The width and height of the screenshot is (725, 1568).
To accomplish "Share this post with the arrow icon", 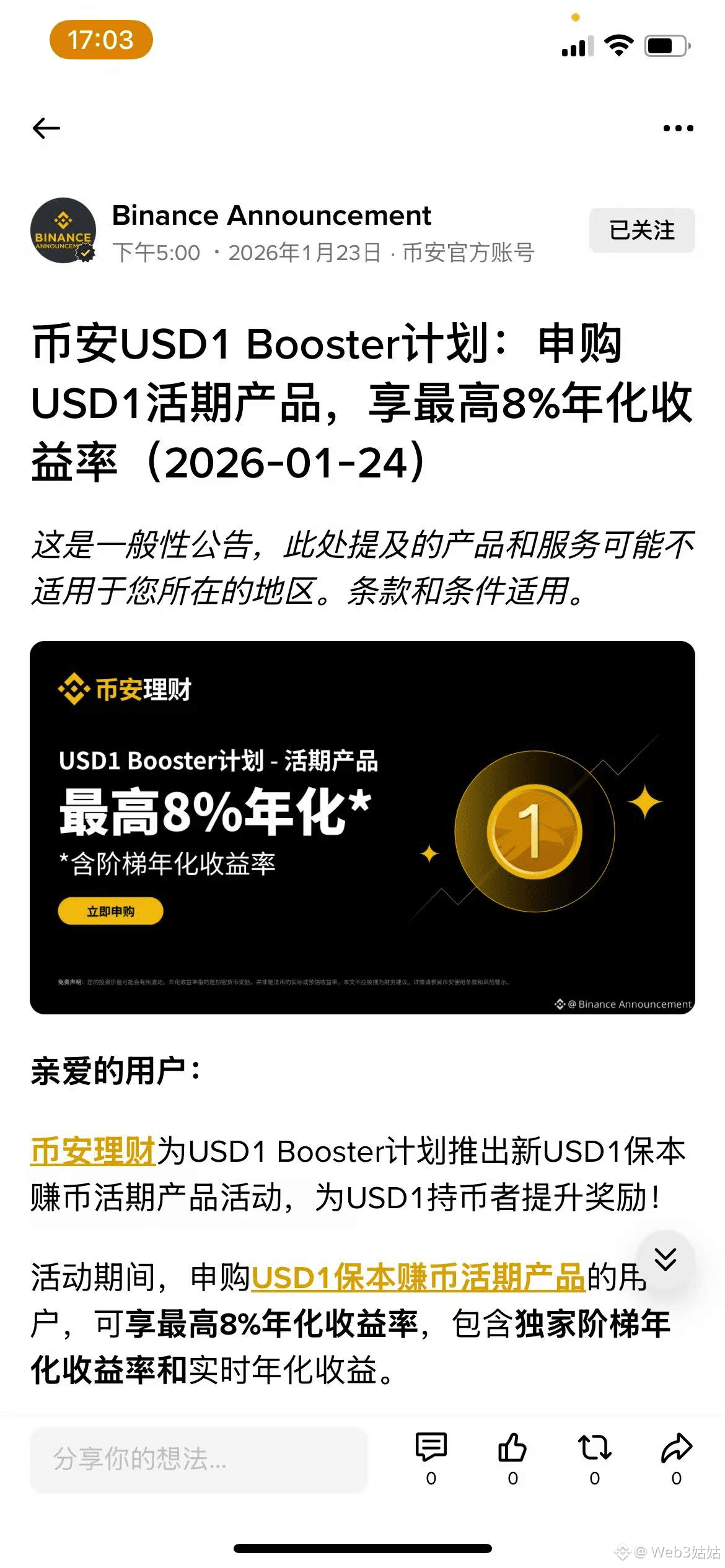I will 676,1448.
